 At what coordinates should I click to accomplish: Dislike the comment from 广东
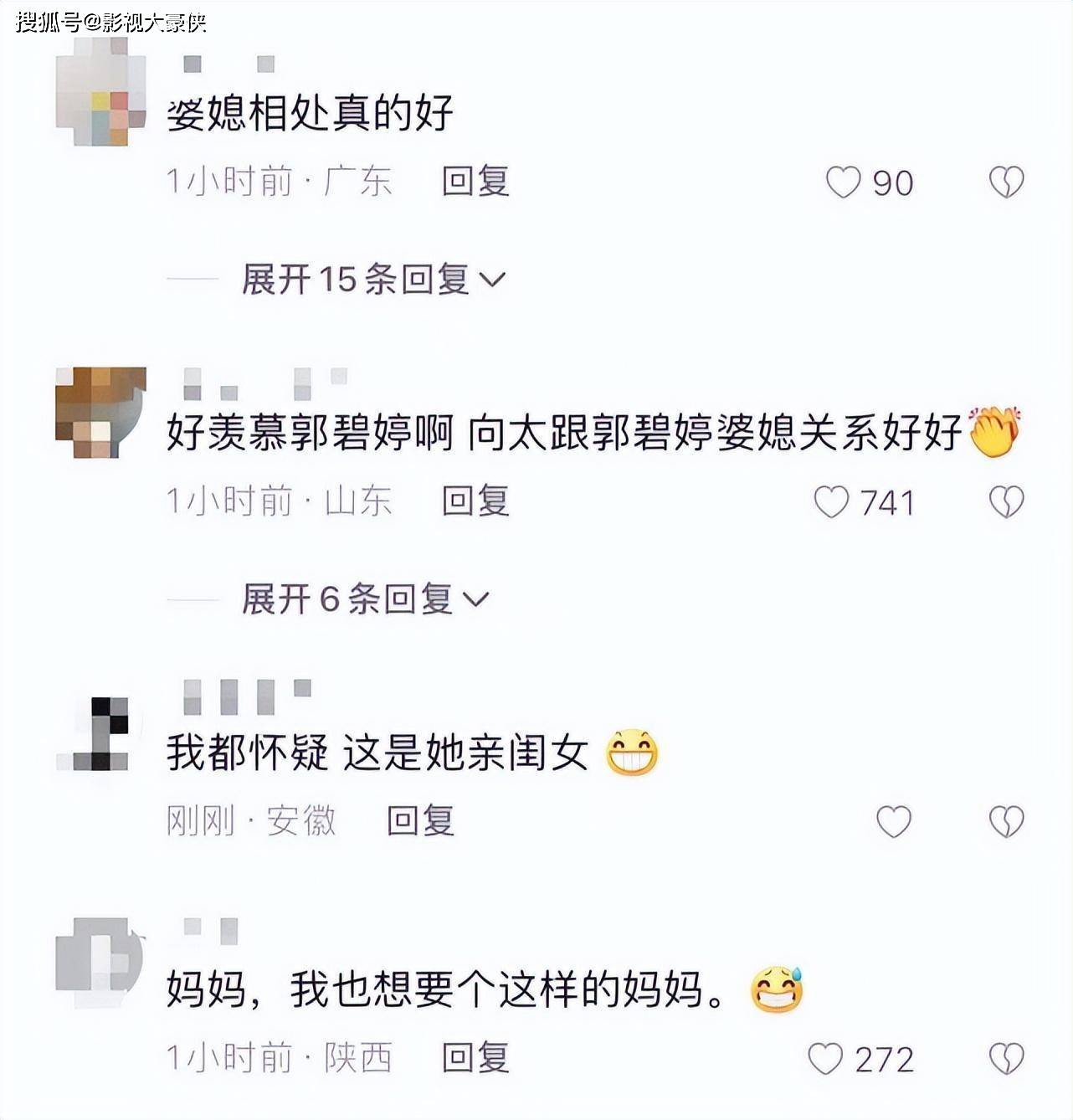tap(1006, 182)
